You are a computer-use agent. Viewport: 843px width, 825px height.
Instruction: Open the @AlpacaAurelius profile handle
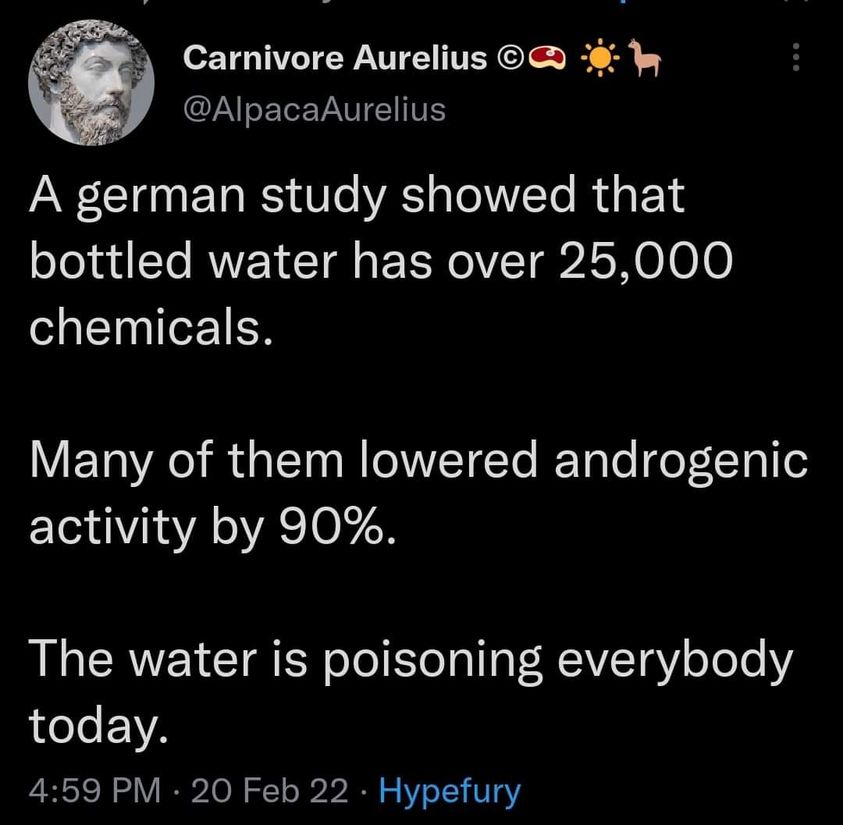pos(313,108)
